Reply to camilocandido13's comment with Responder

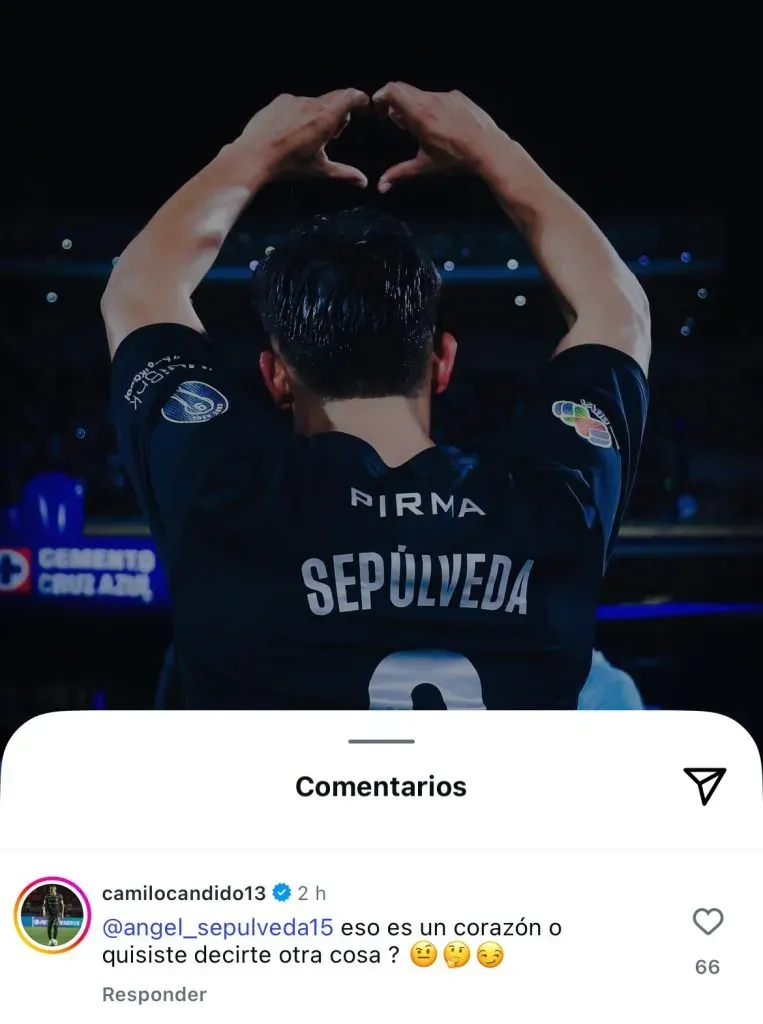click(154, 994)
